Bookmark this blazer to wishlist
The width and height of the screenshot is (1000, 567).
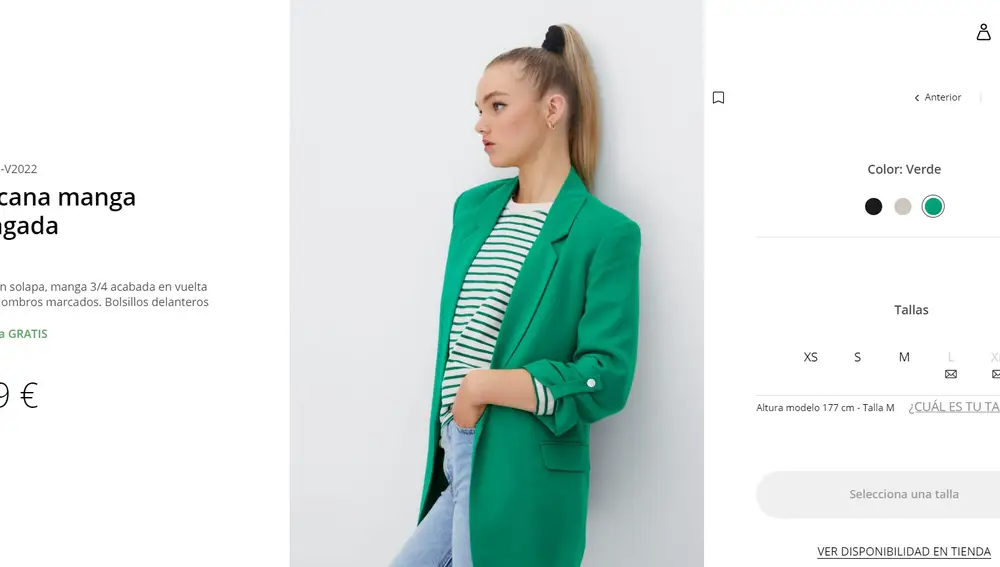(x=718, y=98)
